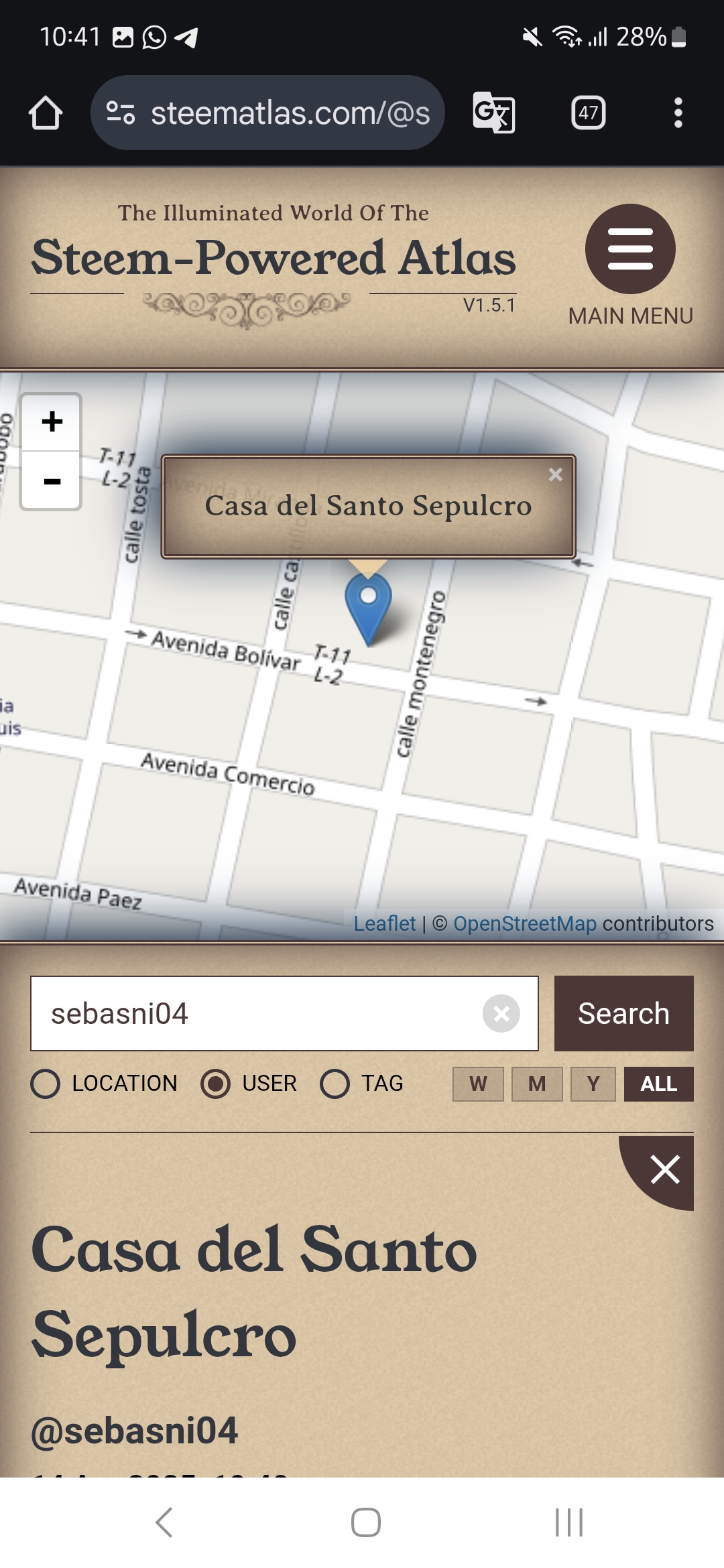Open the OpenStreetMap link
Image resolution: width=724 pixels, height=1568 pixels.
pos(525,923)
